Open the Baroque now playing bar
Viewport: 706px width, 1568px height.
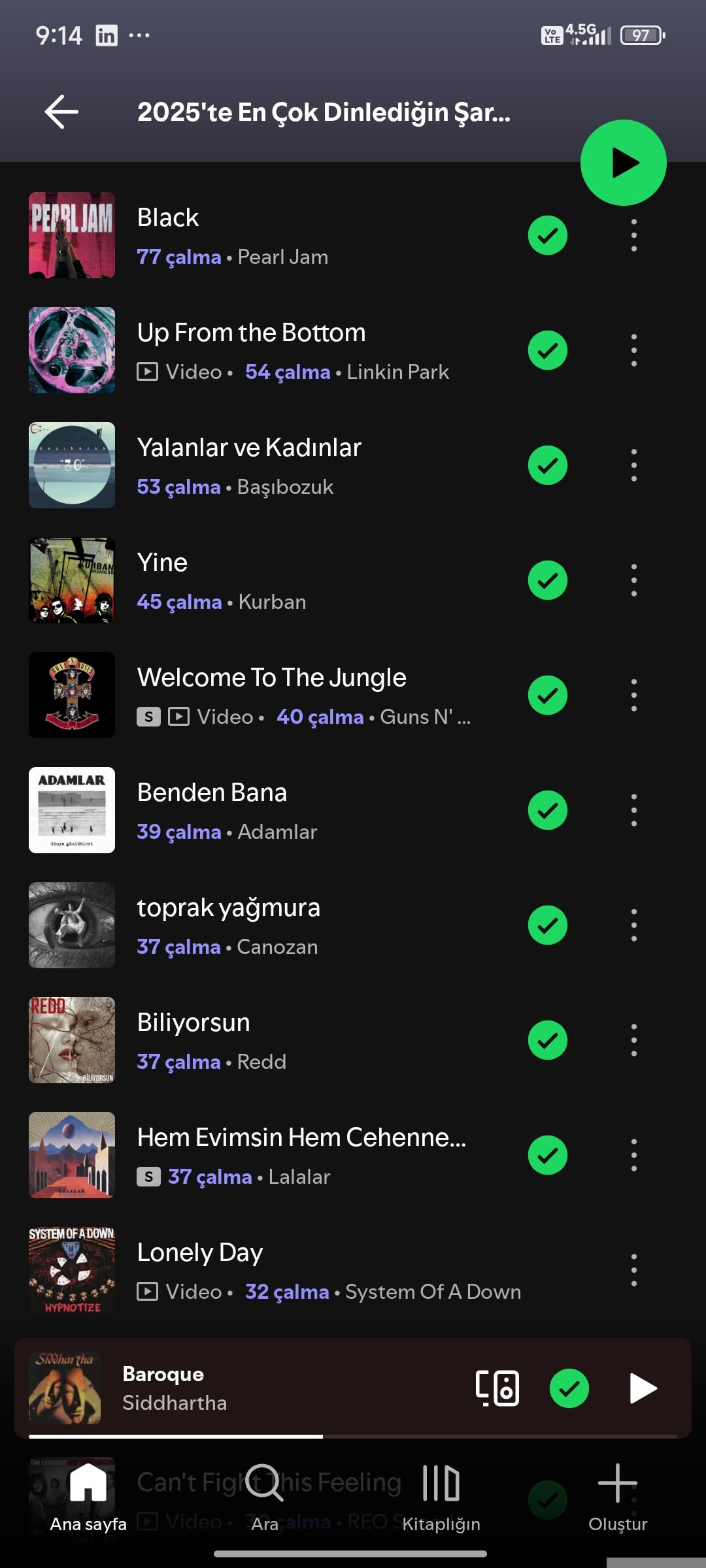tap(261, 1388)
